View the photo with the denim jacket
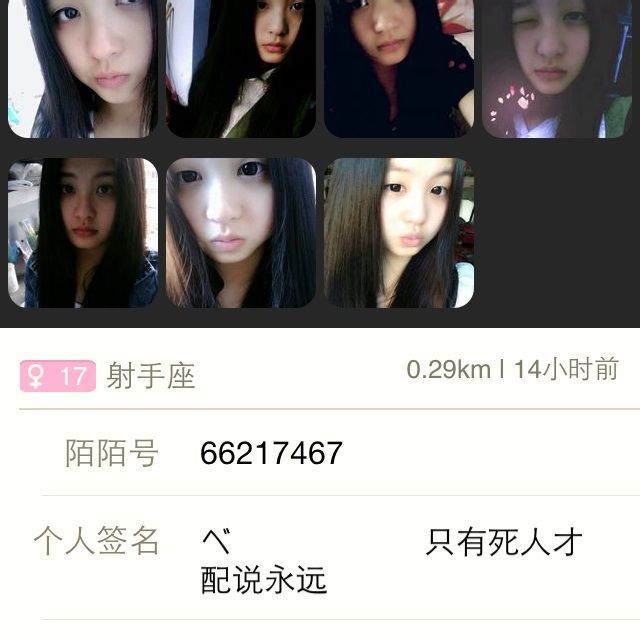The image size is (640, 640). [x=83, y=232]
